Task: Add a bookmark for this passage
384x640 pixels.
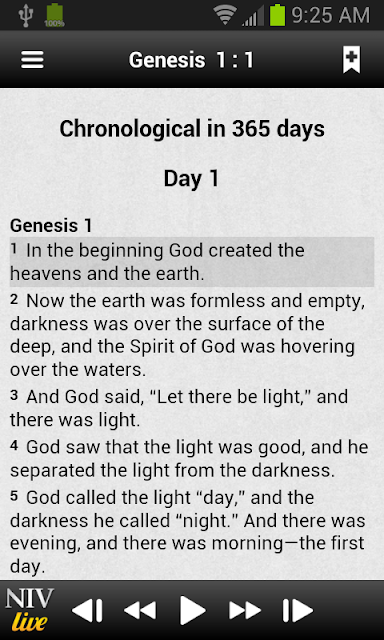Action: 351,60
